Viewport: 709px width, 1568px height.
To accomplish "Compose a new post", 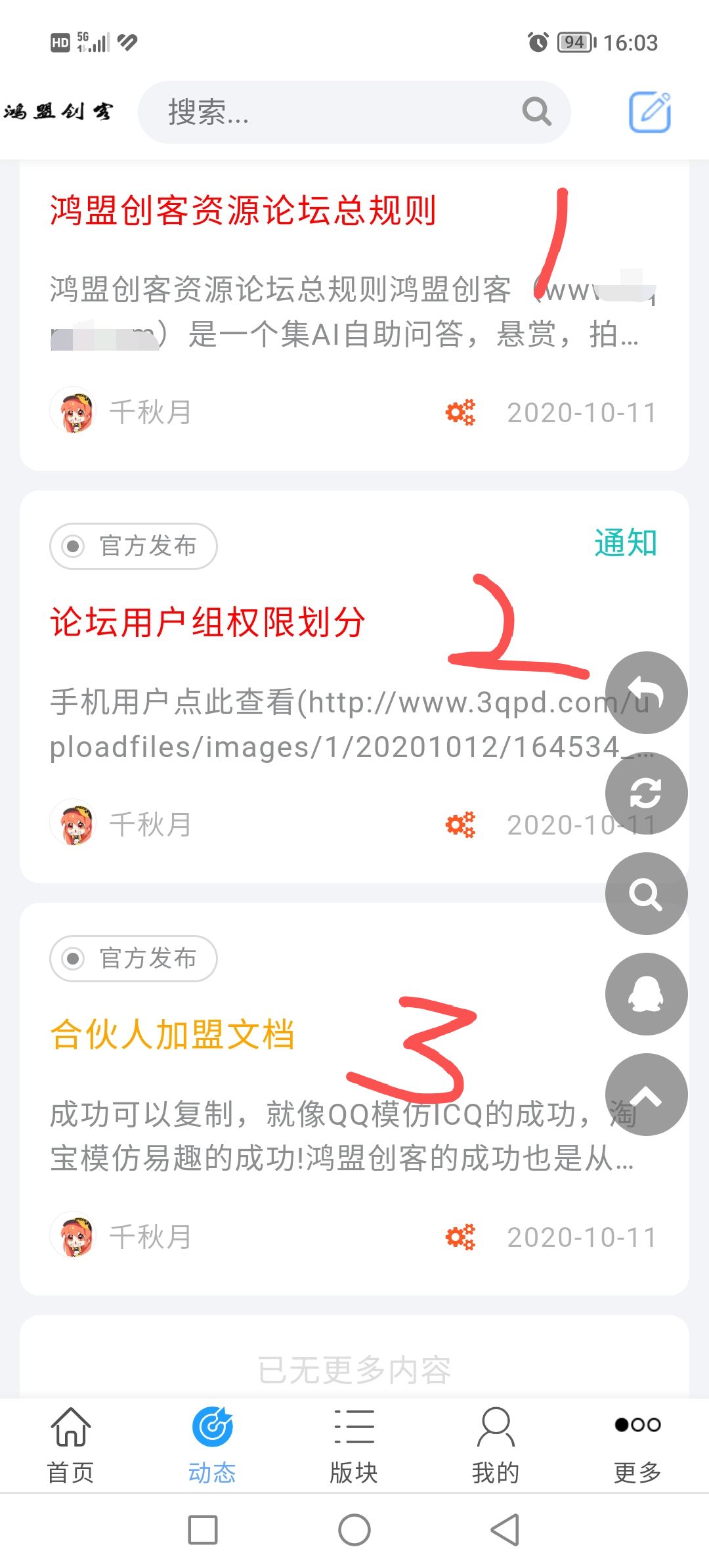I will [x=650, y=112].
